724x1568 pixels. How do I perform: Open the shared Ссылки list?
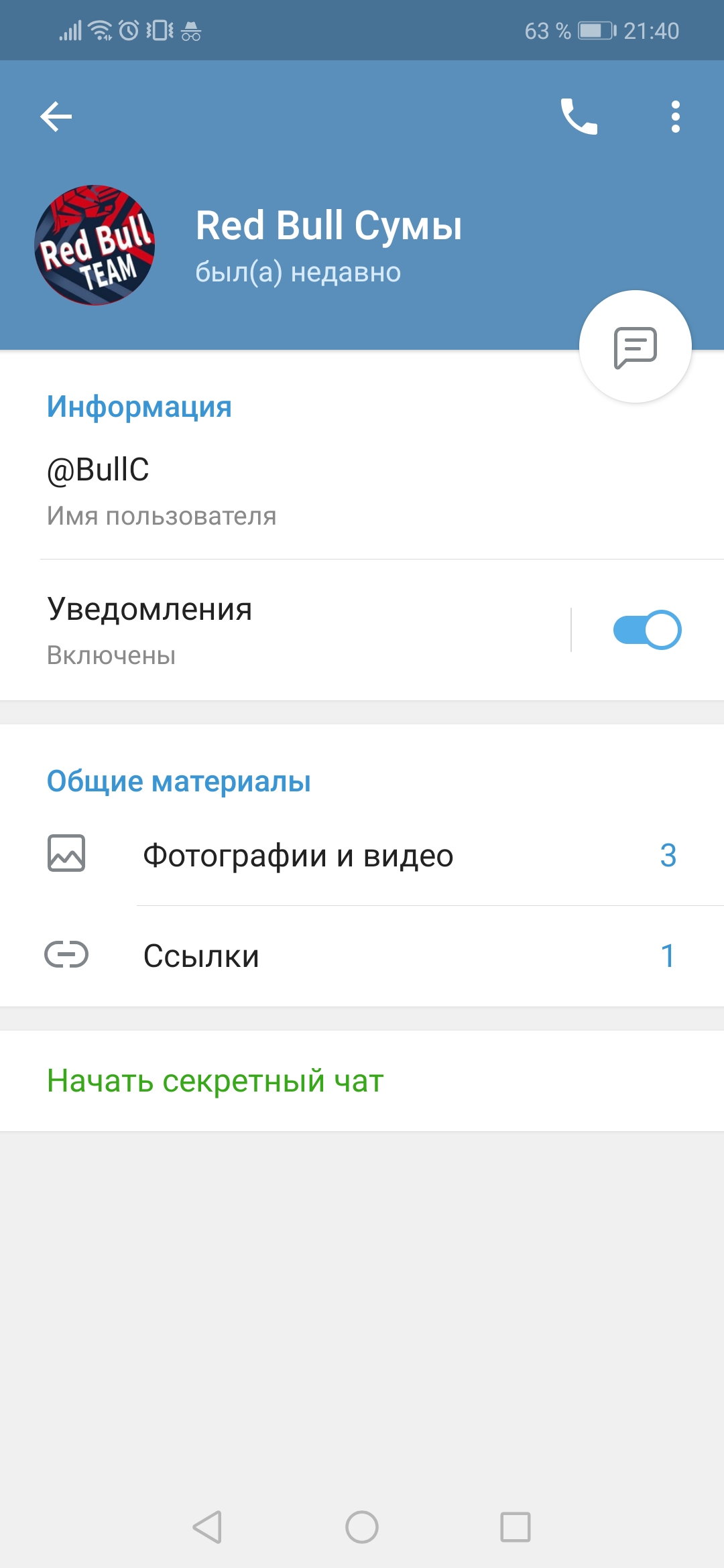point(362,956)
